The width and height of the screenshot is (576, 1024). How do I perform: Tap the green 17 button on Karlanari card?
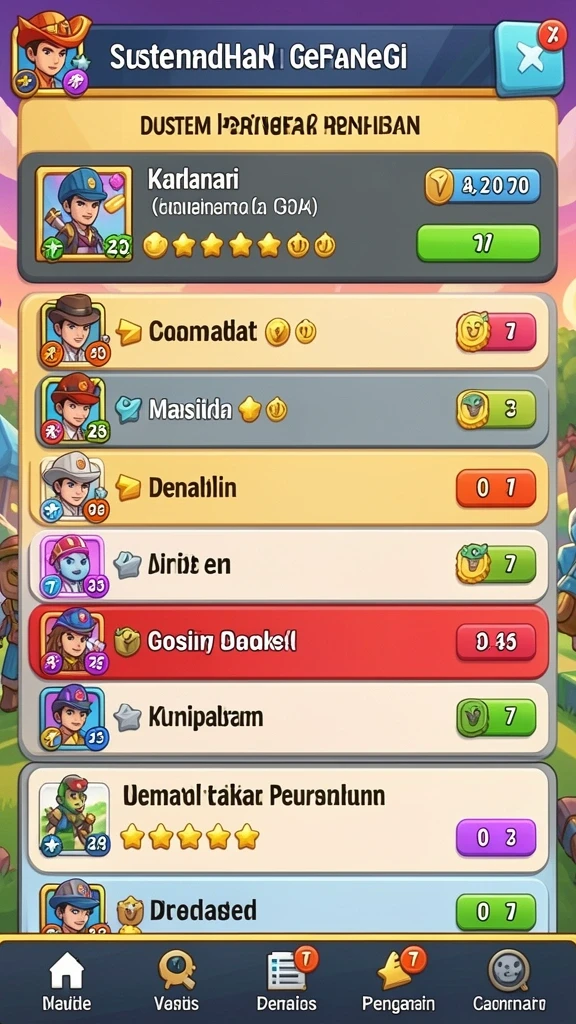[478, 244]
